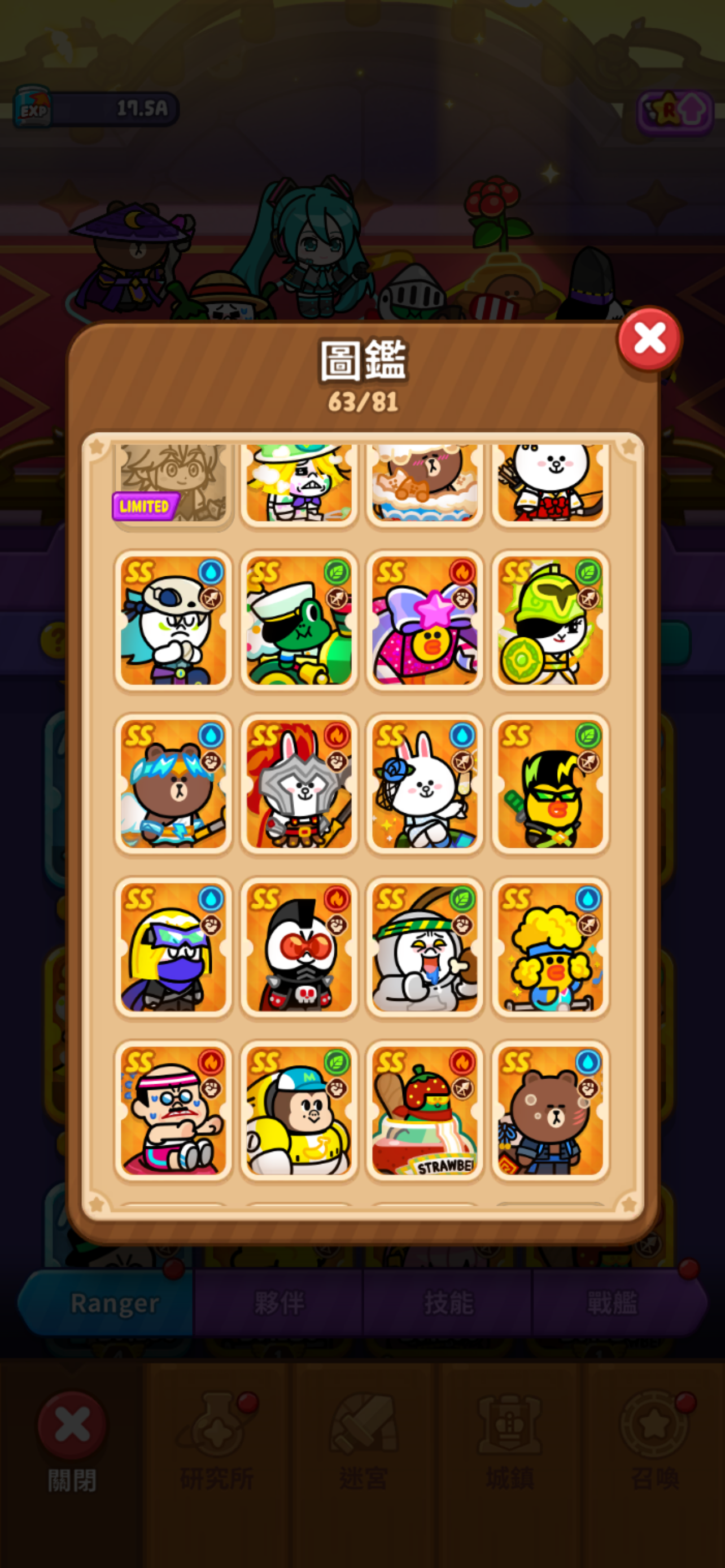Screen dimensions: 725x1568
Task: View Cony in the silver knight helmet
Action: [x=299, y=784]
